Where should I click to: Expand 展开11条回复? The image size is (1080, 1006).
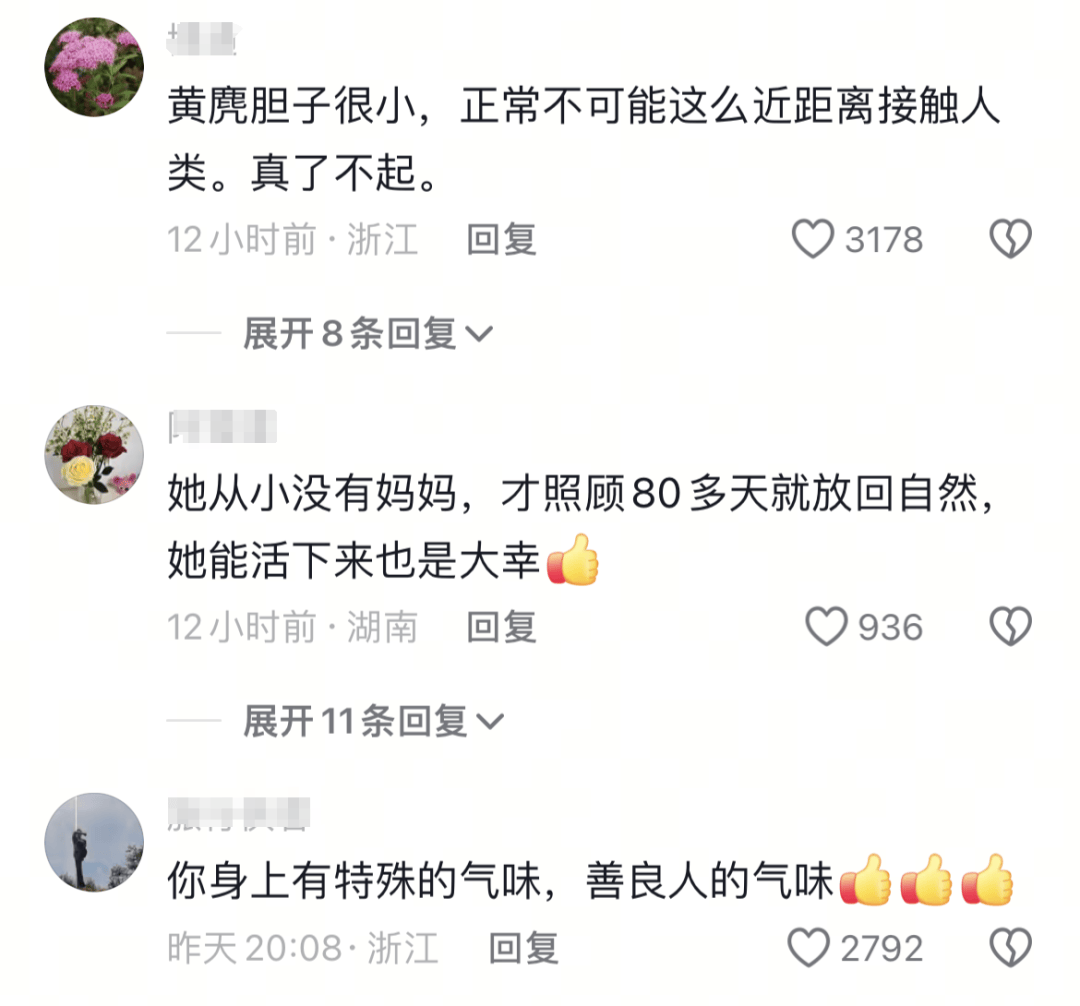coord(374,721)
